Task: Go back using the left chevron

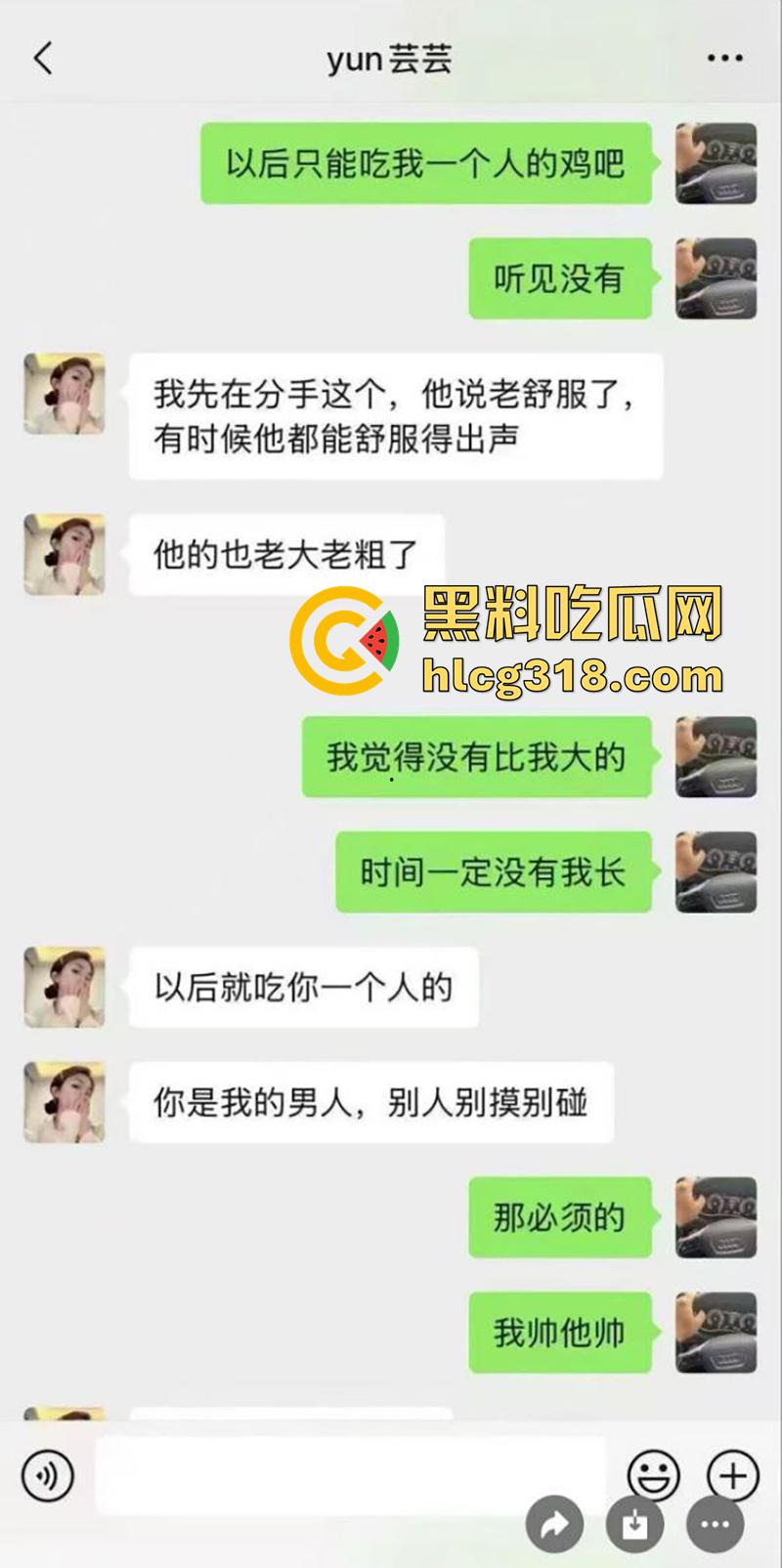Action: [x=39, y=57]
